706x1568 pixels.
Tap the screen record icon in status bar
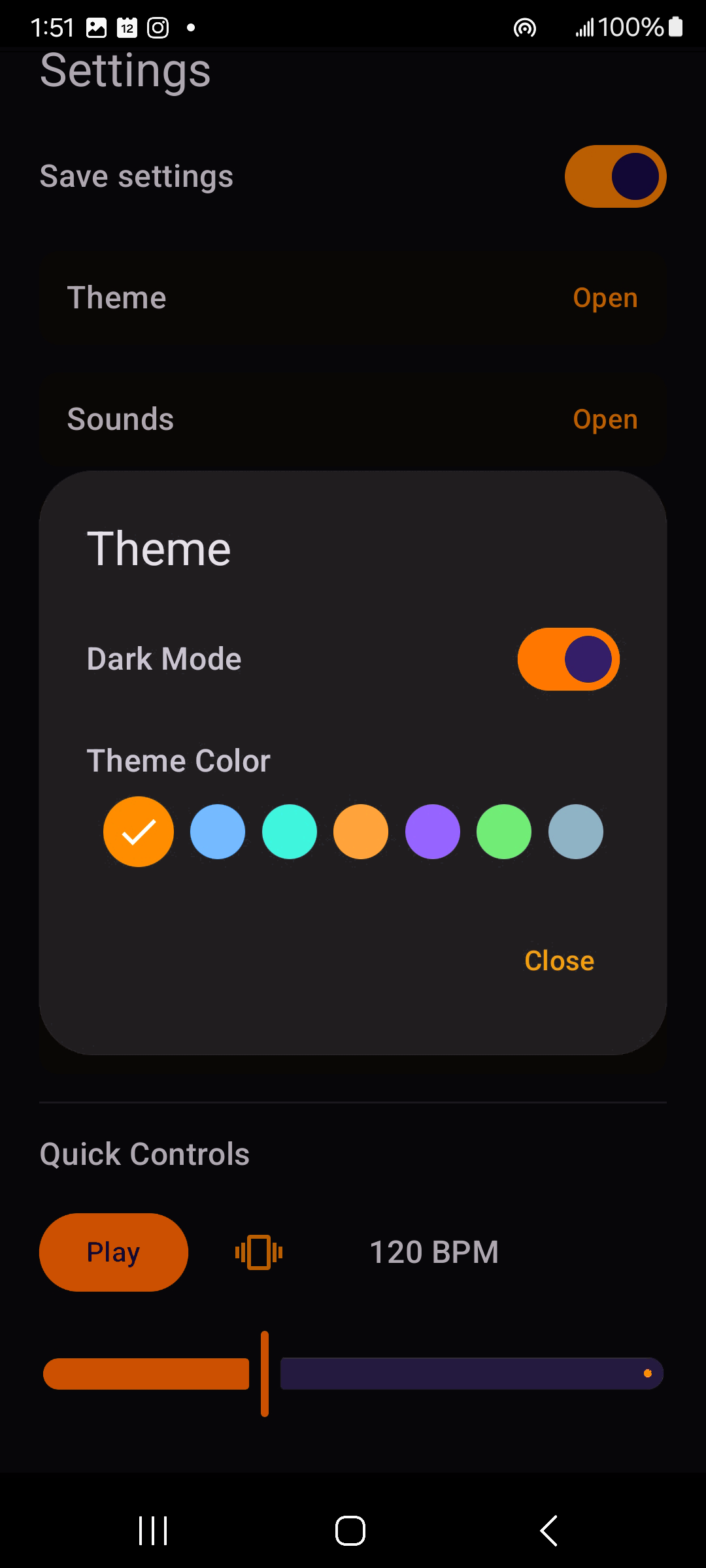click(525, 27)
